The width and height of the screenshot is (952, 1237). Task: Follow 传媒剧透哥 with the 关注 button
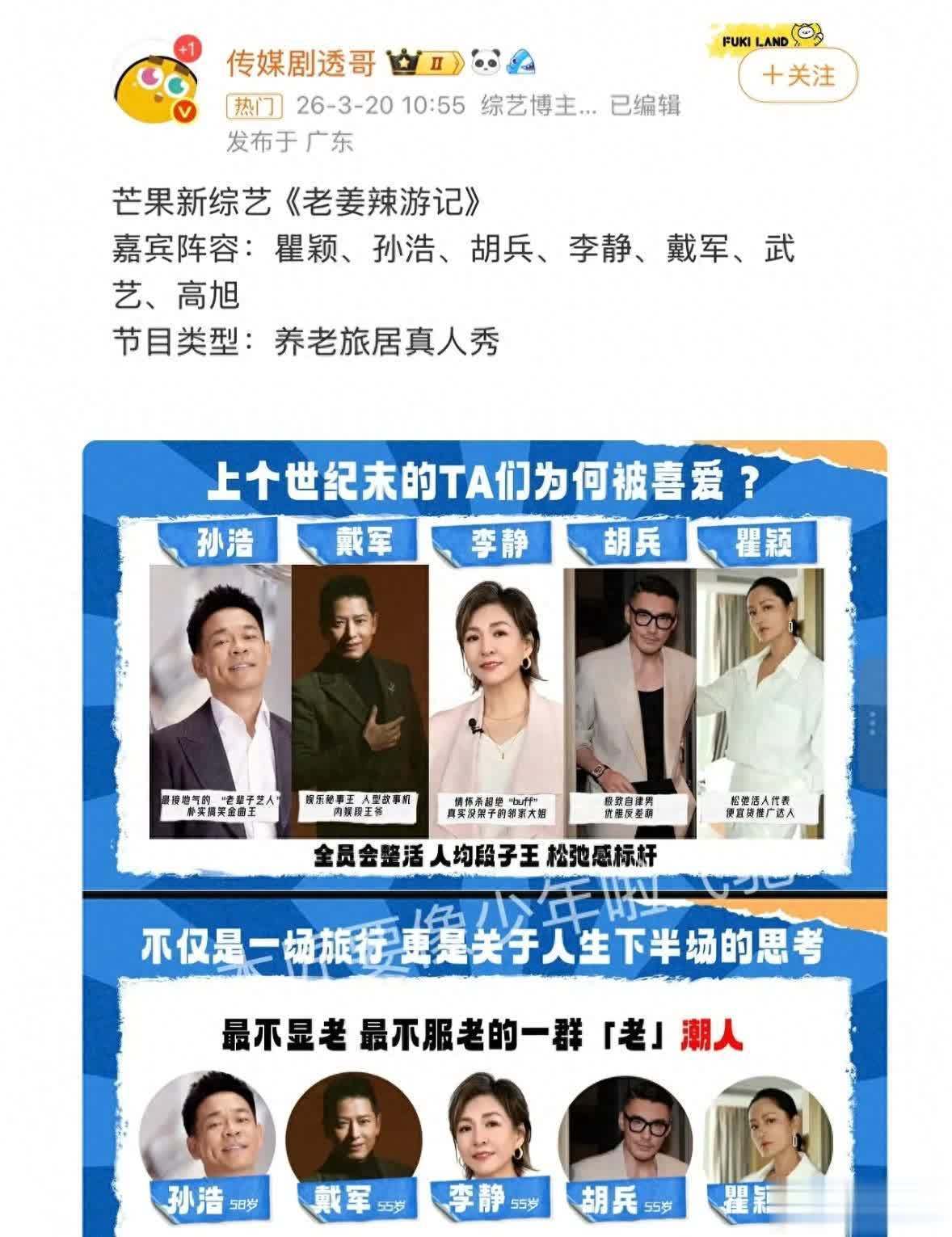click(798, 75)
